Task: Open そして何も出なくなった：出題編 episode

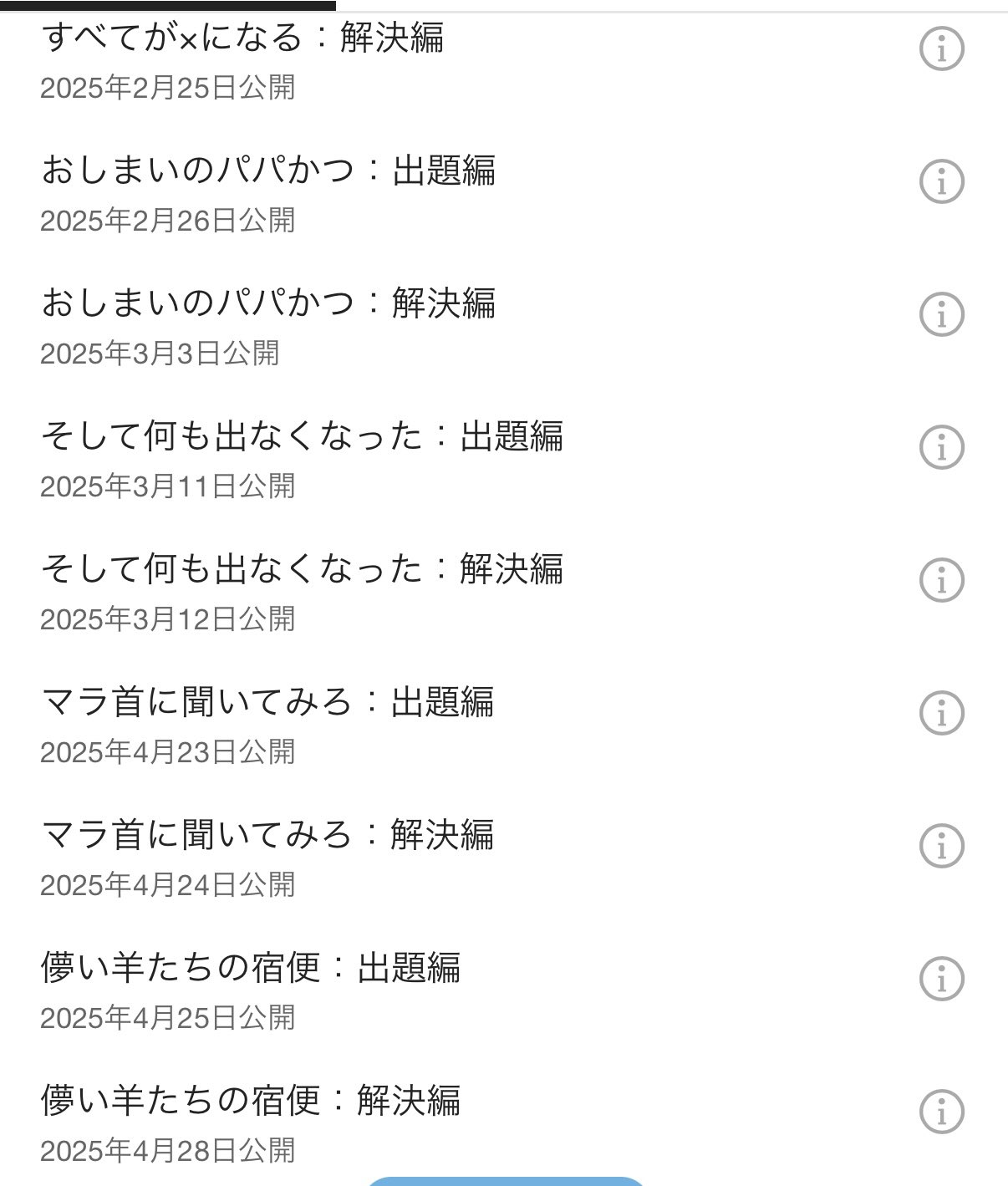Action: pyautogui.click(x=302, y=436)
